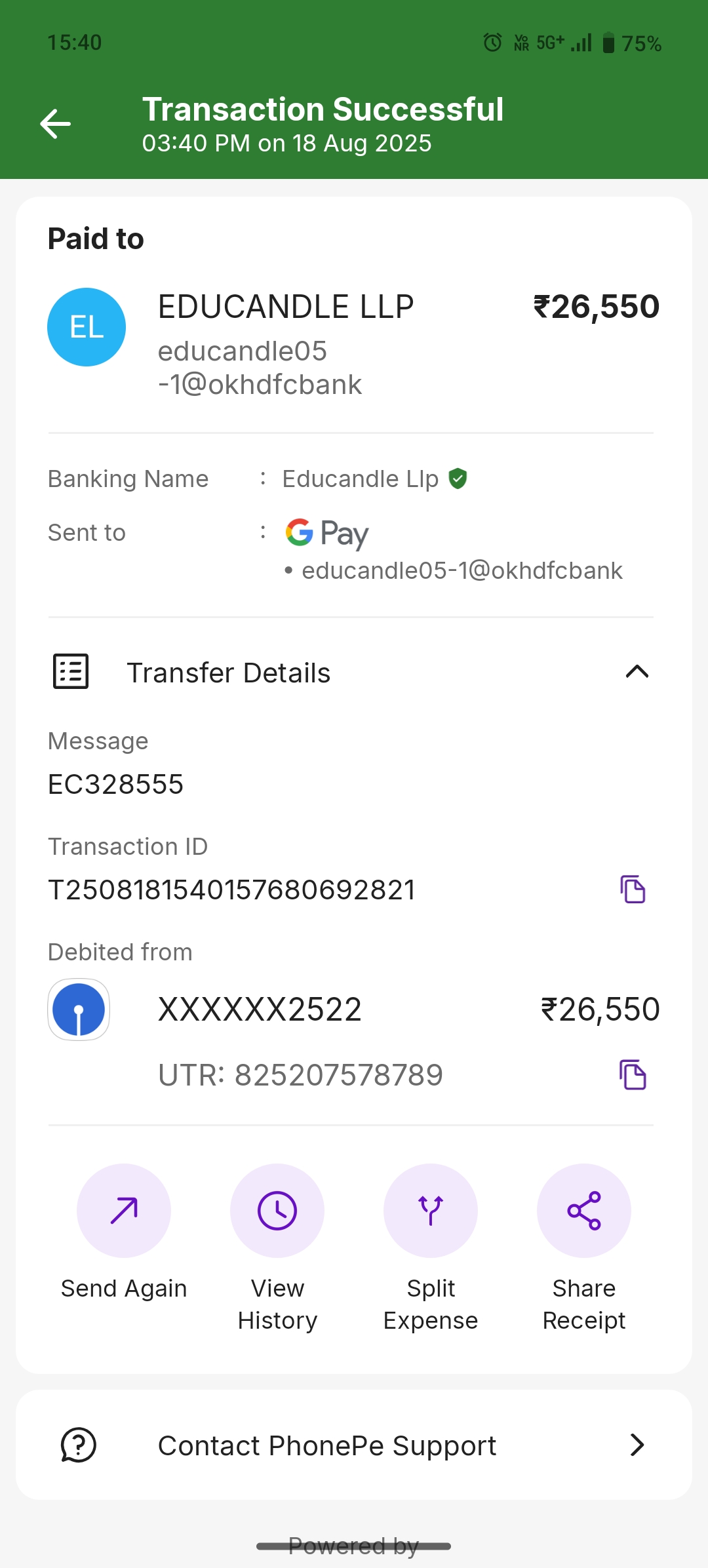
Task: Copy the Transaction ID
Action: [633, 890]
